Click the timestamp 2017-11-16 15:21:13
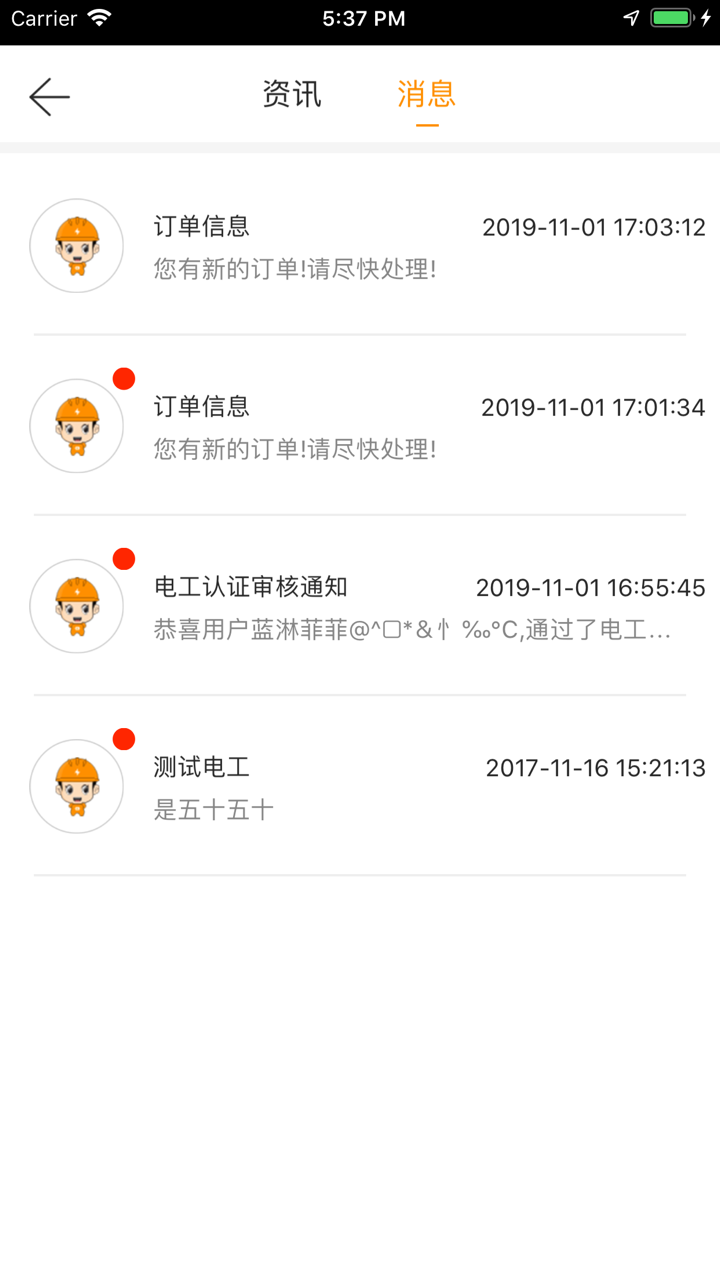Image resolution: width=720 pixels, height=1280 pixels. pos(595,767)
